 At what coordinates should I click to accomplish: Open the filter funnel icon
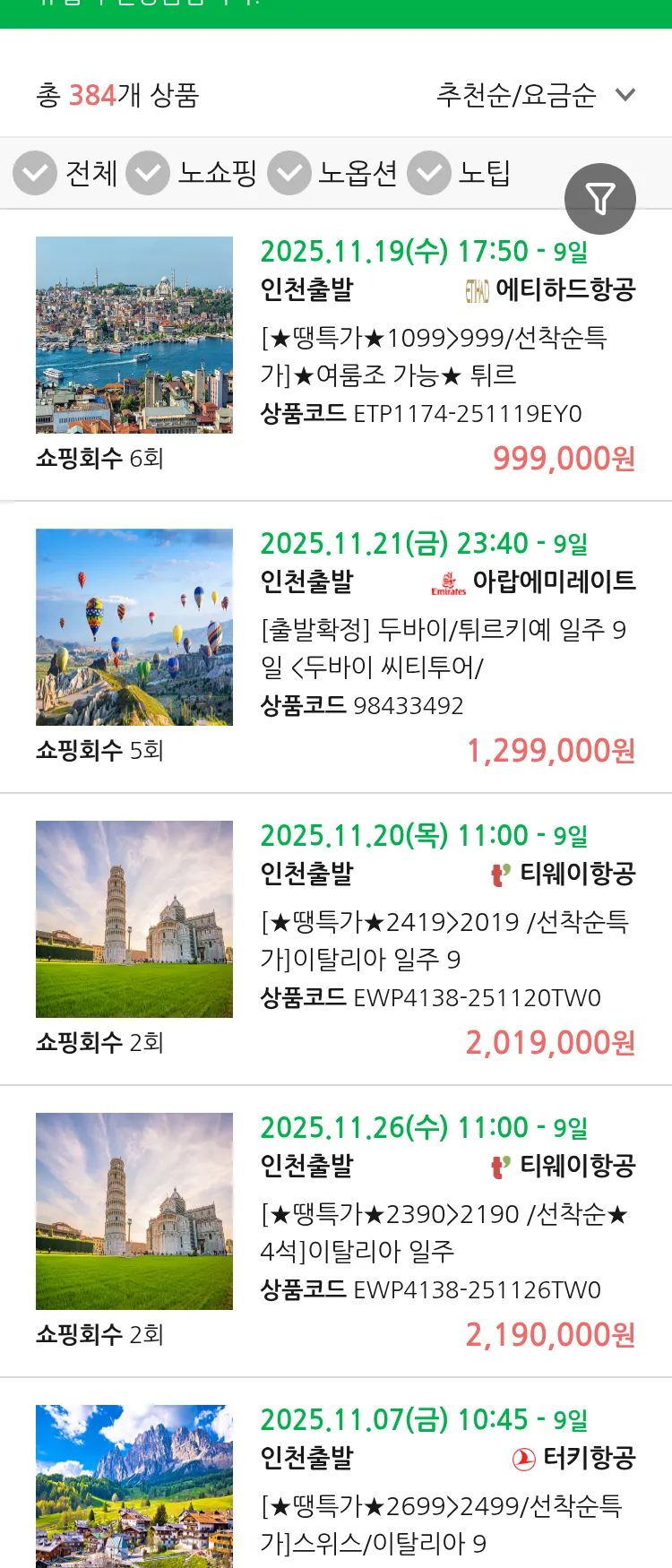[600, 199]
